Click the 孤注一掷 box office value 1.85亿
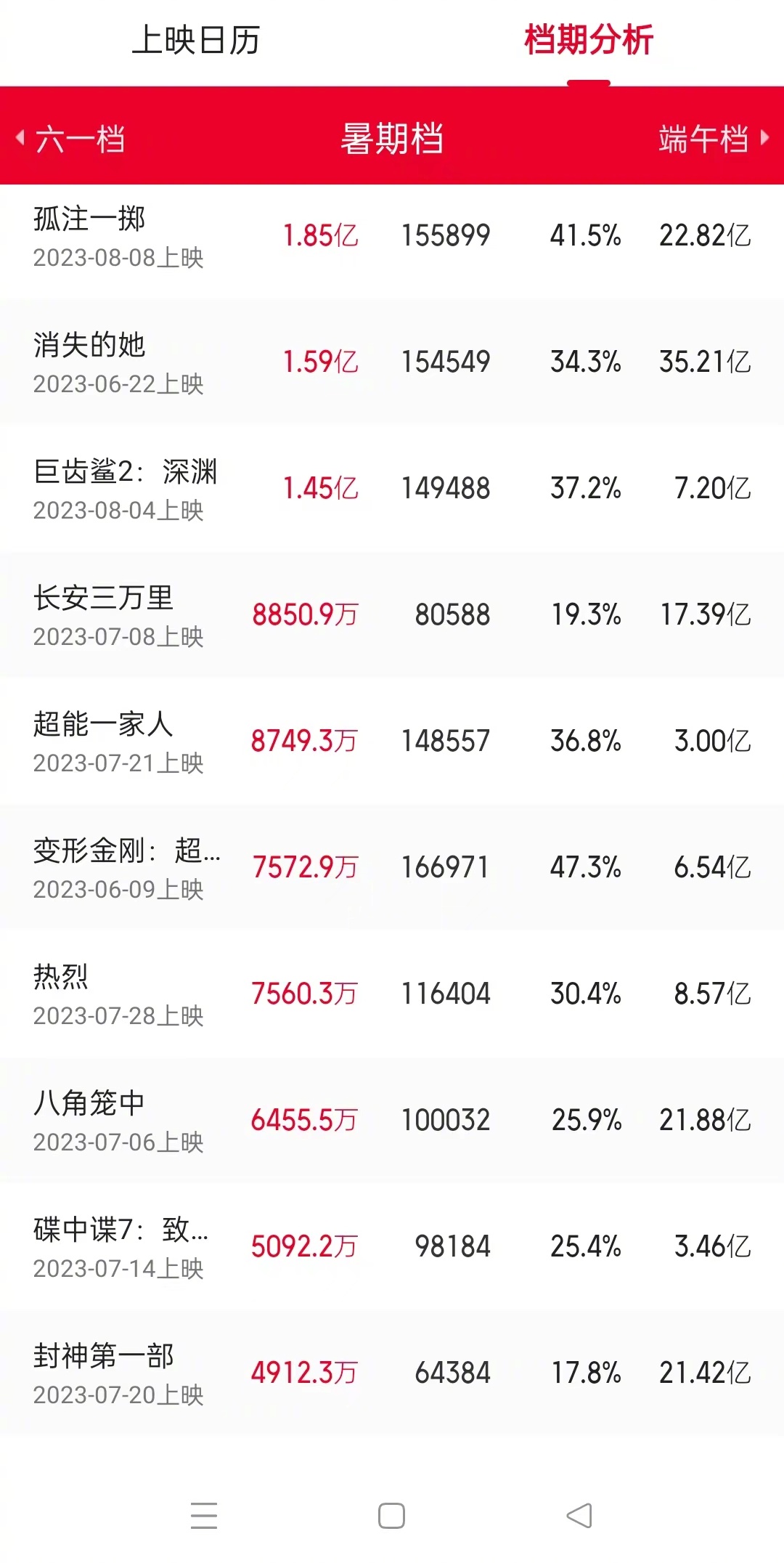 click(321, 234)
